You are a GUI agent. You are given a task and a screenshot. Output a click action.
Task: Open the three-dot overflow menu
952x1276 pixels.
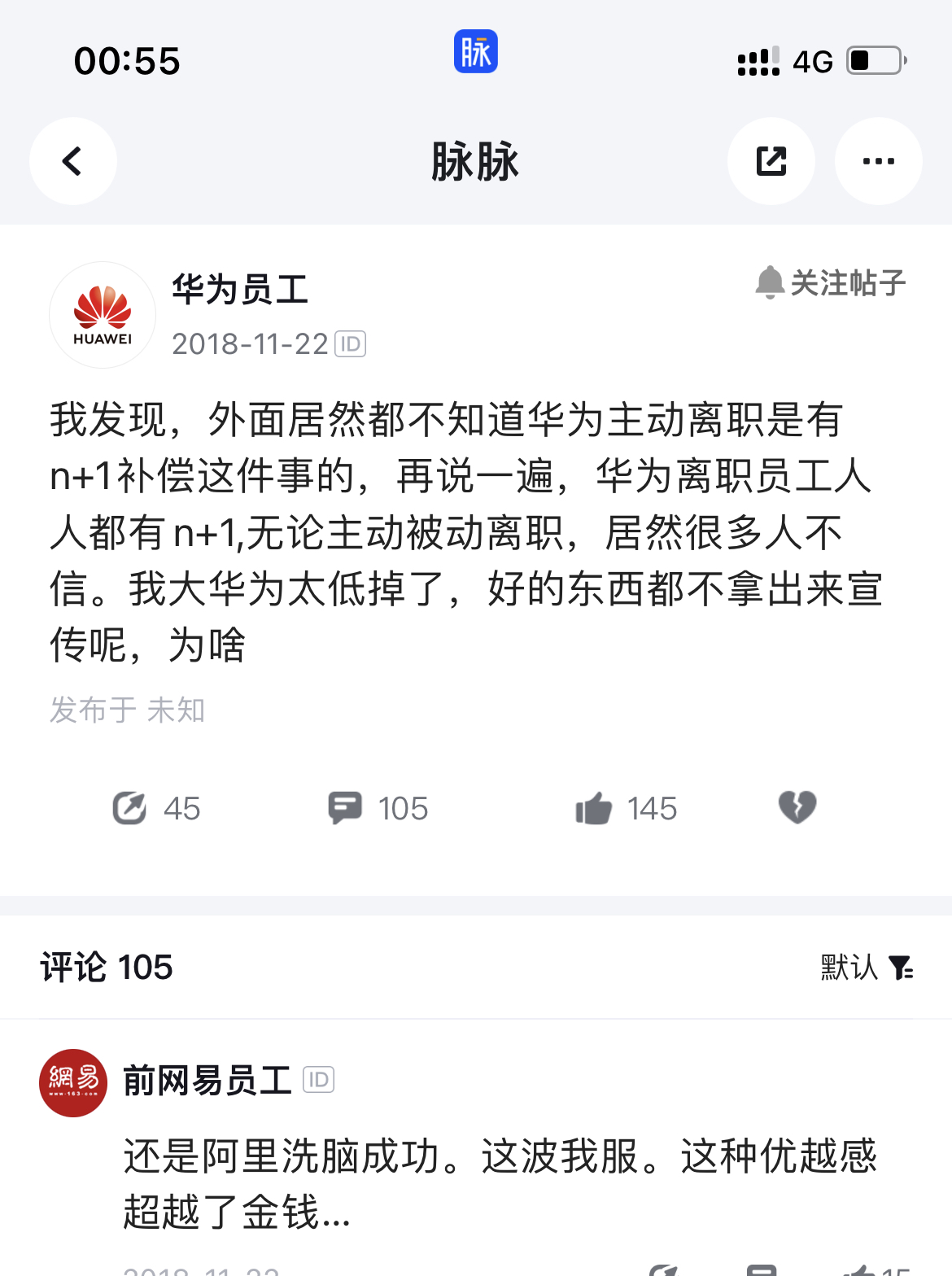click(878, 161)
